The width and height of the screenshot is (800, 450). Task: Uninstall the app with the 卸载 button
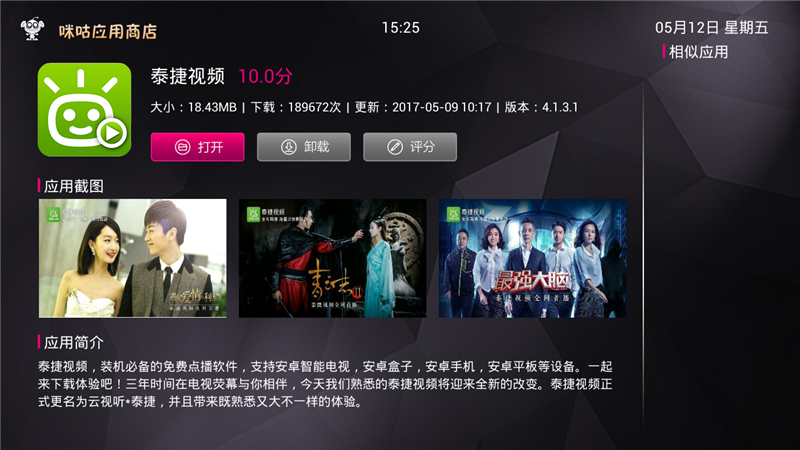click(x=303, y=147)
